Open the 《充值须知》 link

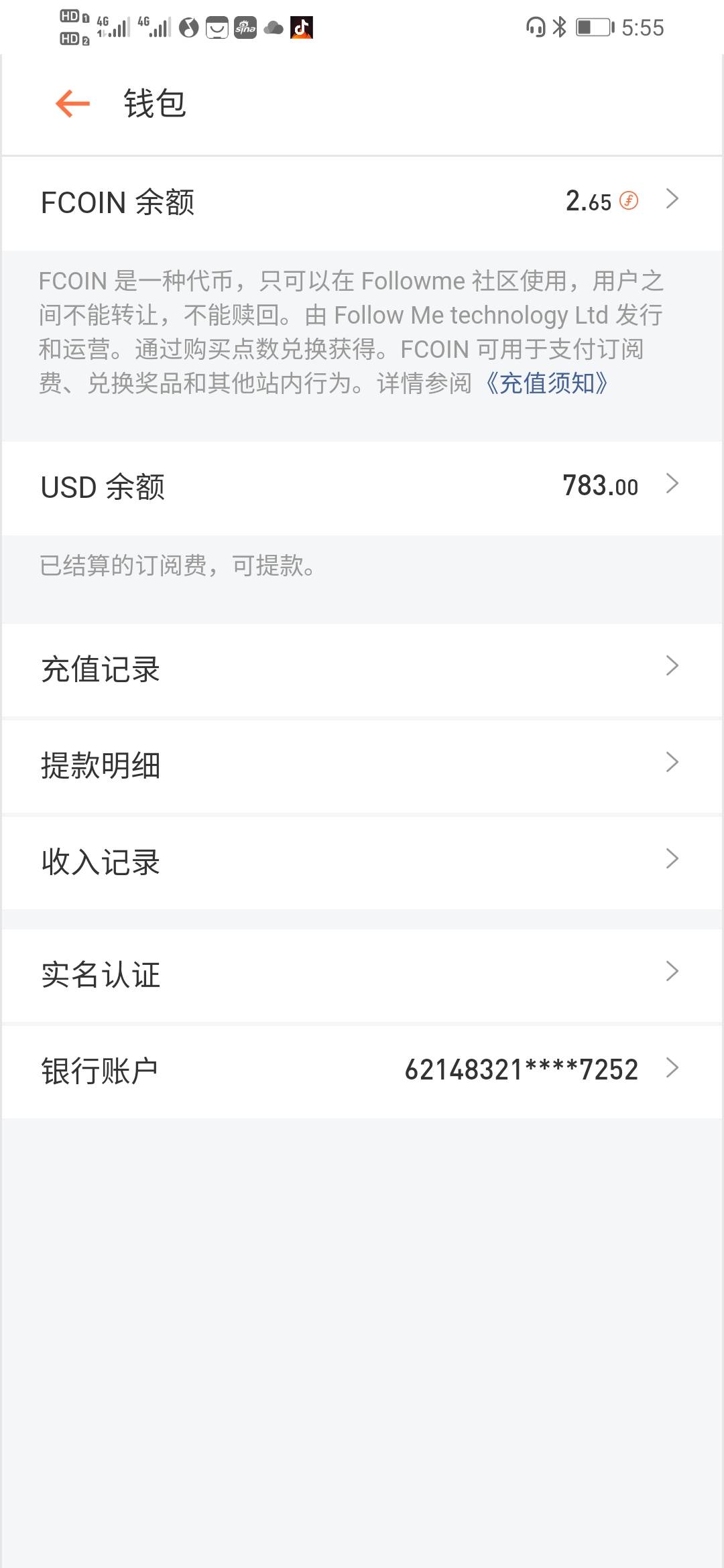[547, 383]
